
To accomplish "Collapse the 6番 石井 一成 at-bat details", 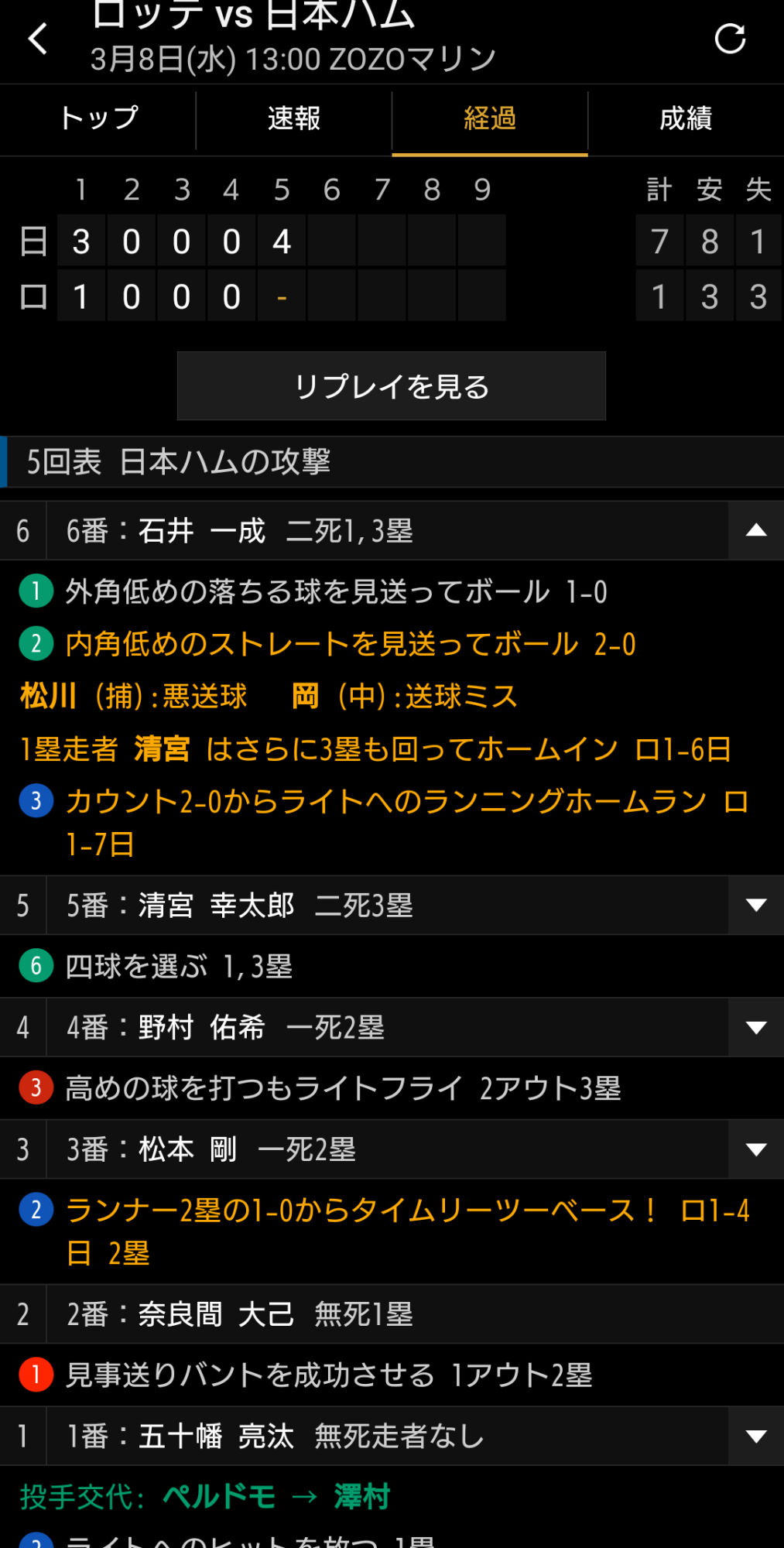I will pos(756,530).
